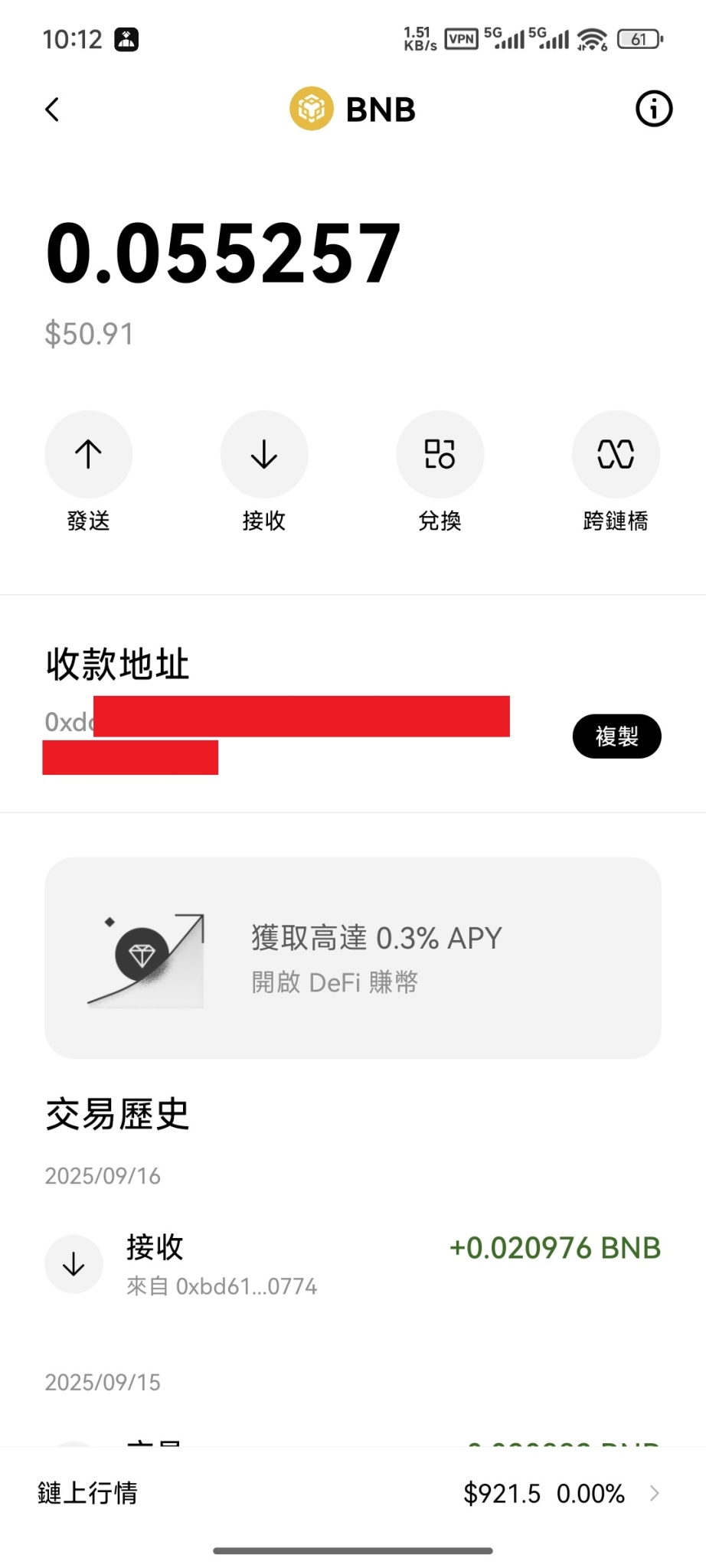
Task: Copy the wallet address with 複製
Action: (x=616, y=737)
